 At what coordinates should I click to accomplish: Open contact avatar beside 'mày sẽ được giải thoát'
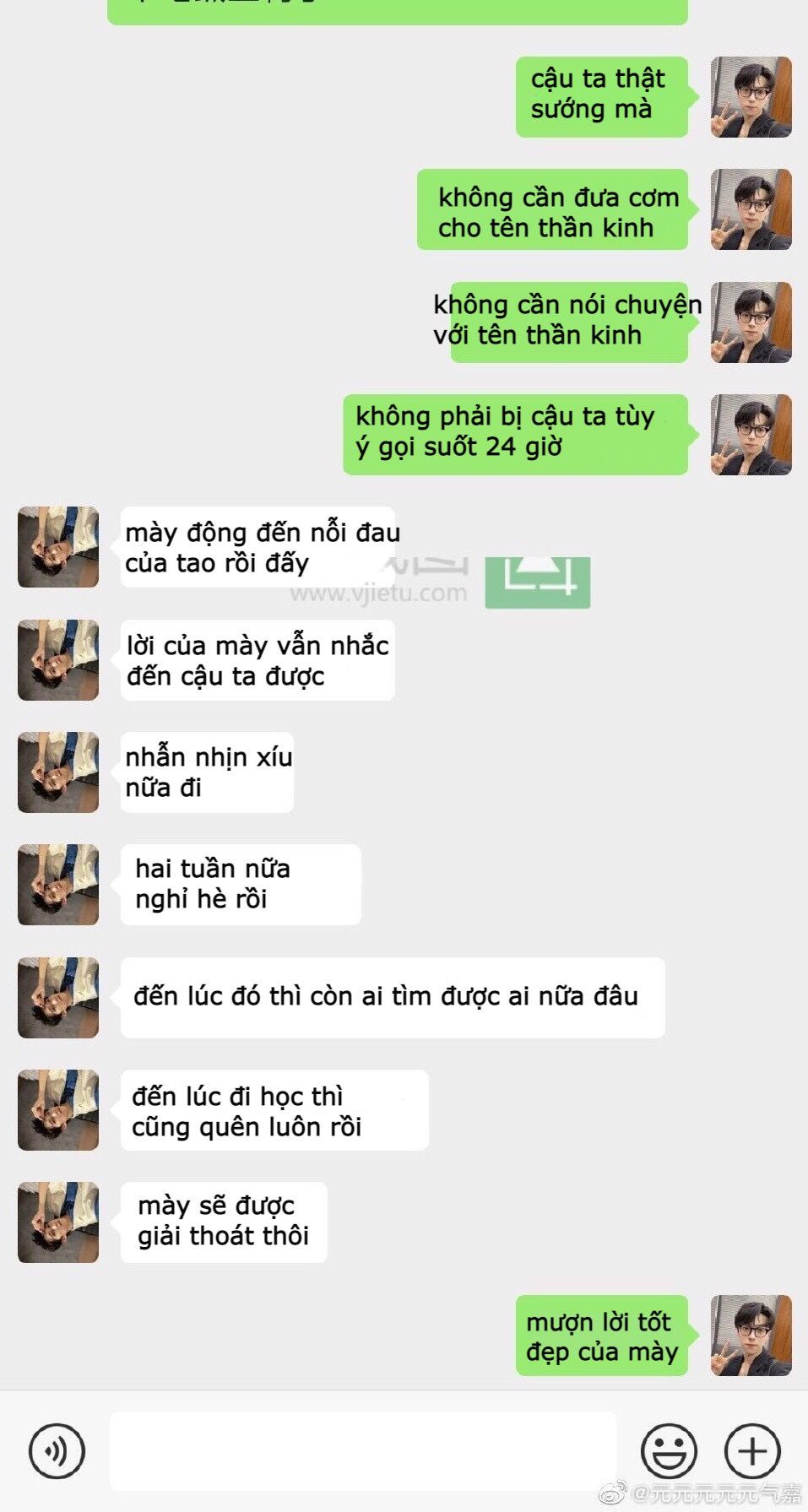[58, 1222]
